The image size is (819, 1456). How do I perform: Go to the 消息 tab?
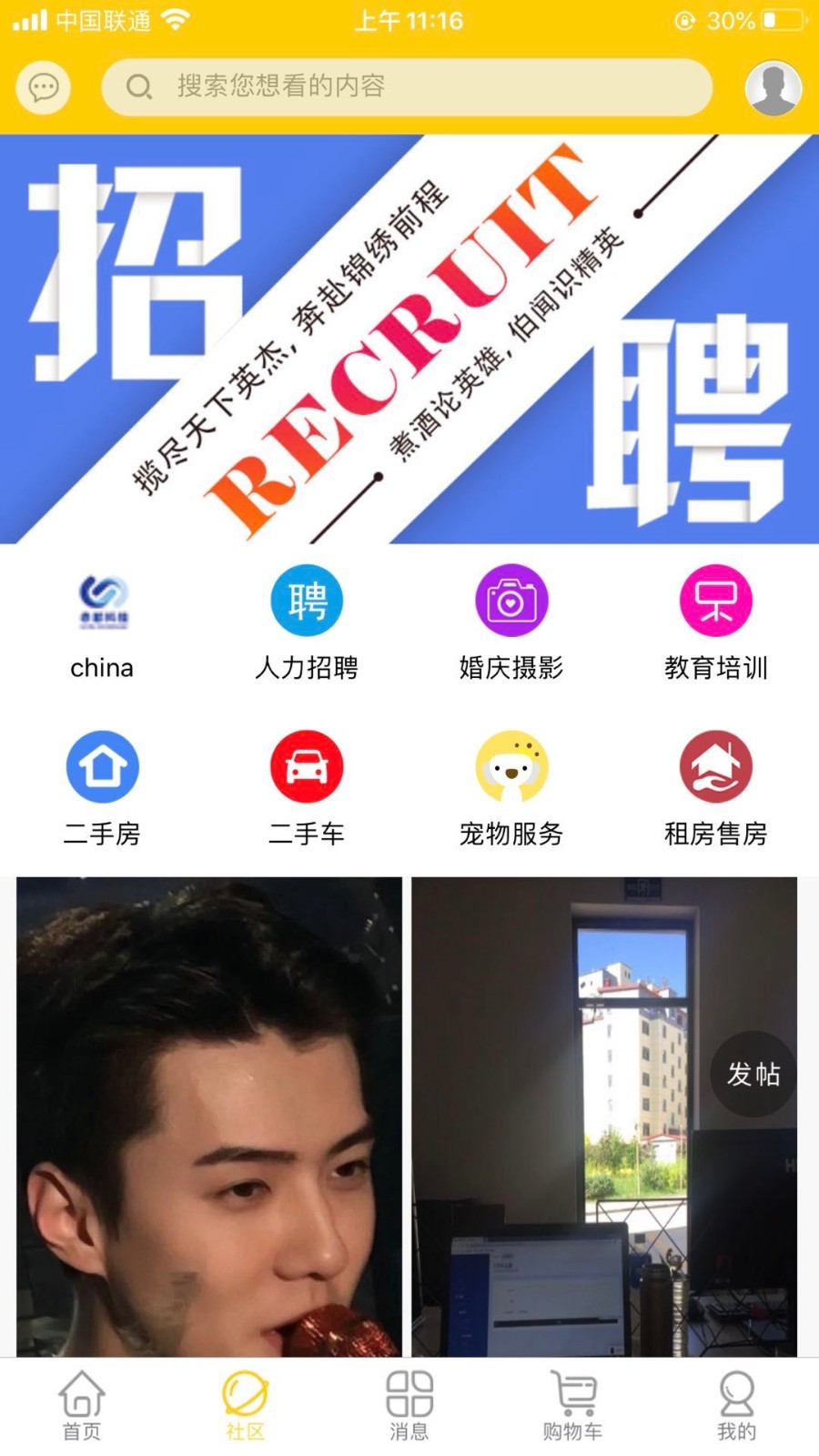click(409, 1407)
